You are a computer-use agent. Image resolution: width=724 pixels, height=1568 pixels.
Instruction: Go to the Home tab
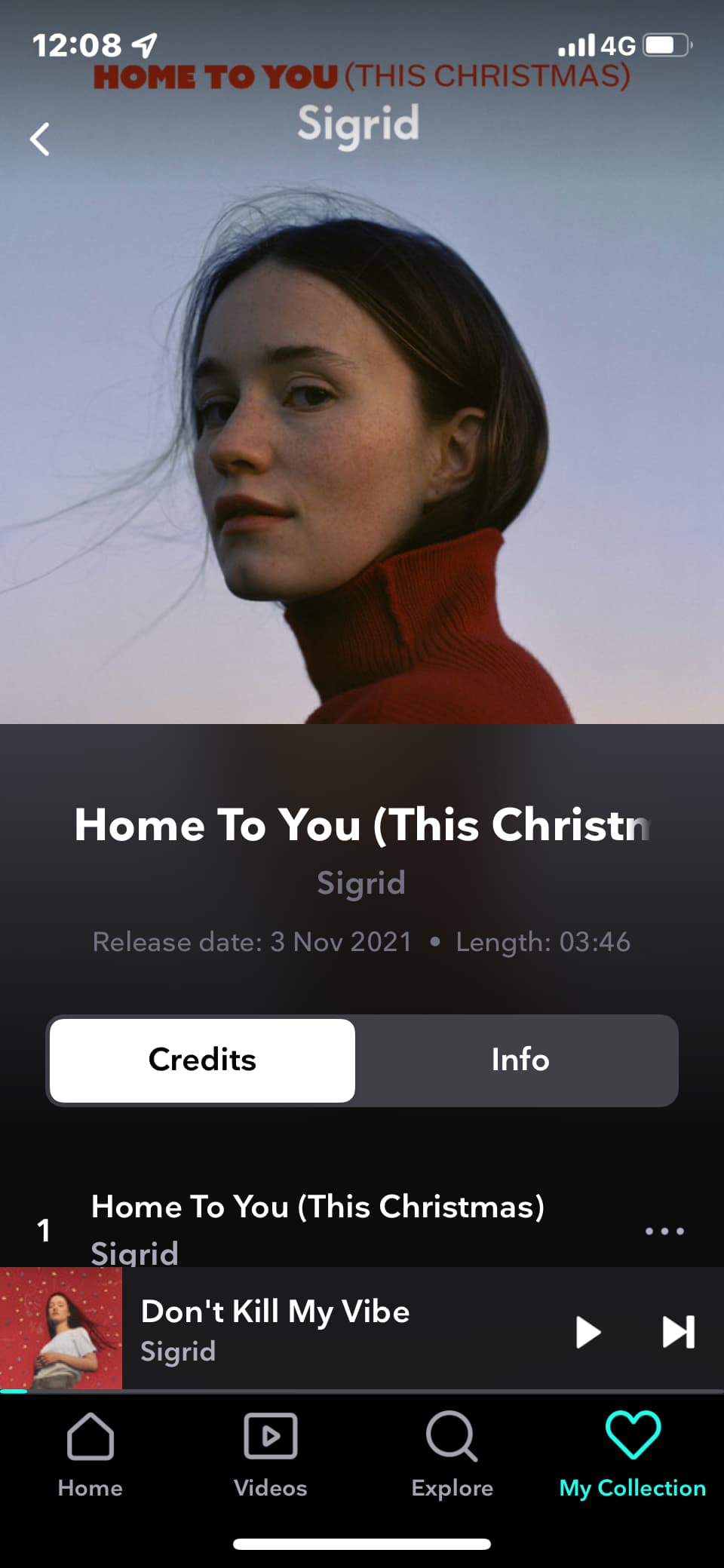coord(90,1456)
